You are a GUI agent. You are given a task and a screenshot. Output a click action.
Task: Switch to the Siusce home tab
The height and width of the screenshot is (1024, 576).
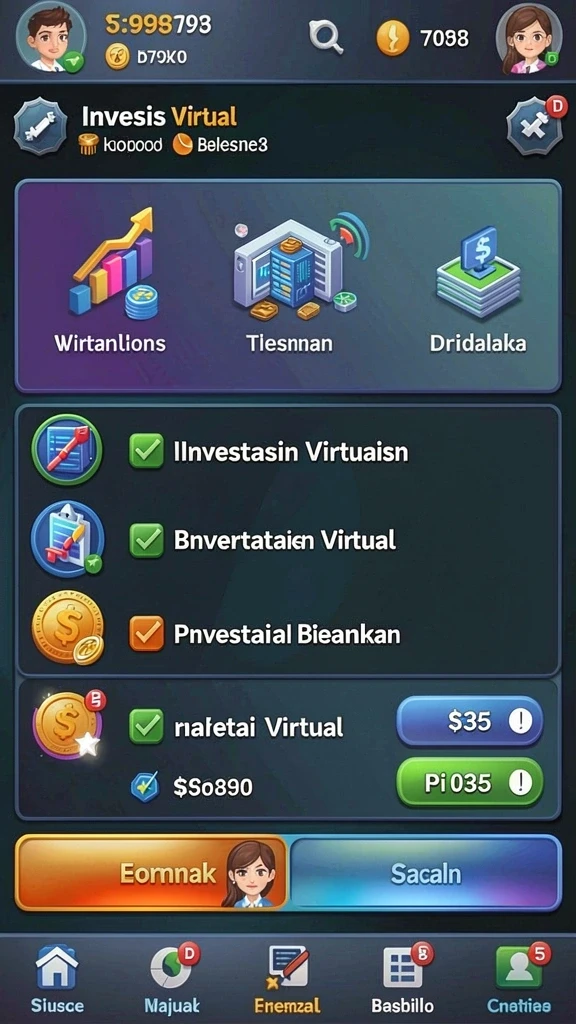pos(56,978)
